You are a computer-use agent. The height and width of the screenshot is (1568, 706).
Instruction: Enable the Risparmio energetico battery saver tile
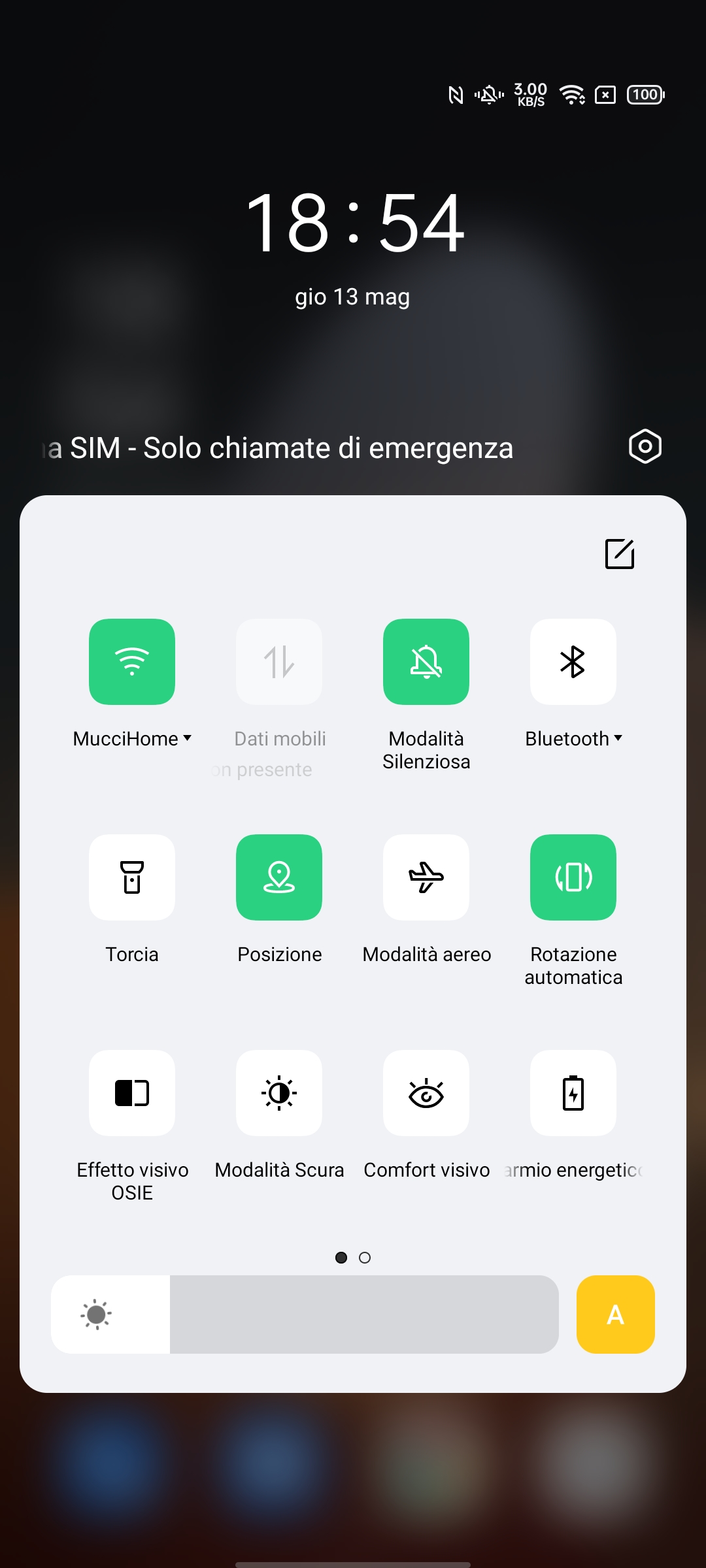(573, 1093)
